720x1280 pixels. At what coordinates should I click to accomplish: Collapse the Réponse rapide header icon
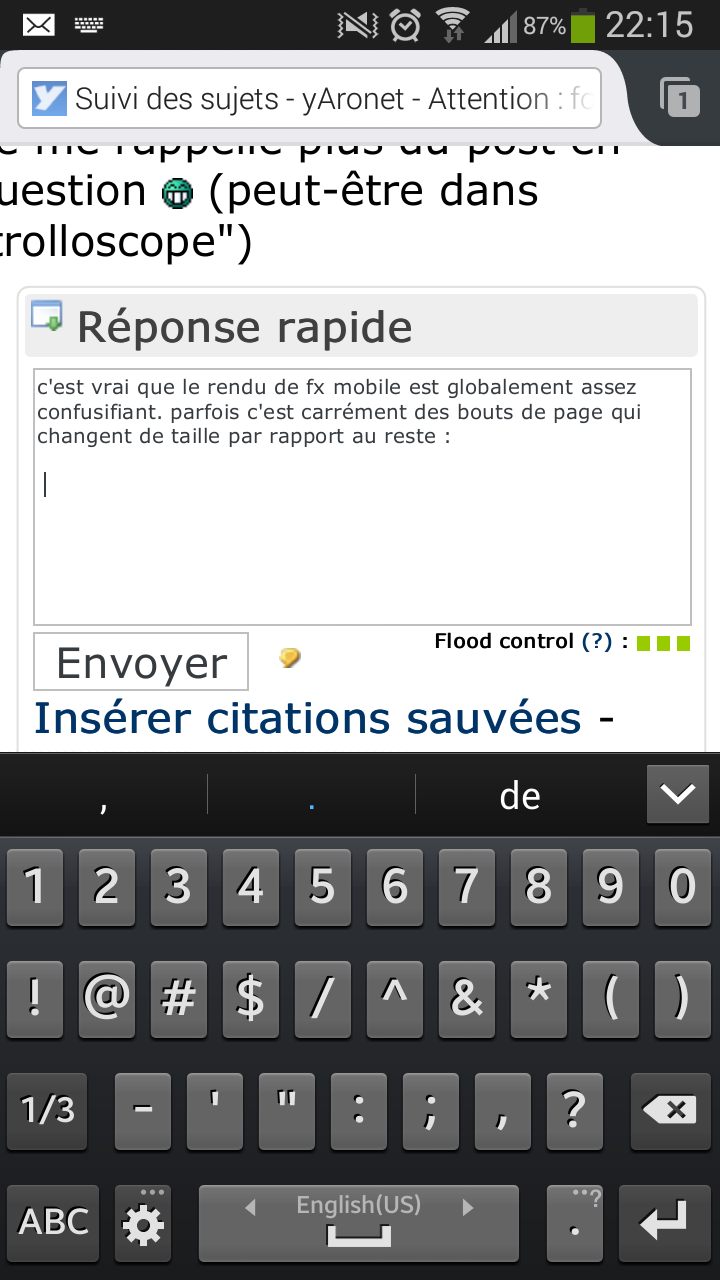[47, 316]
